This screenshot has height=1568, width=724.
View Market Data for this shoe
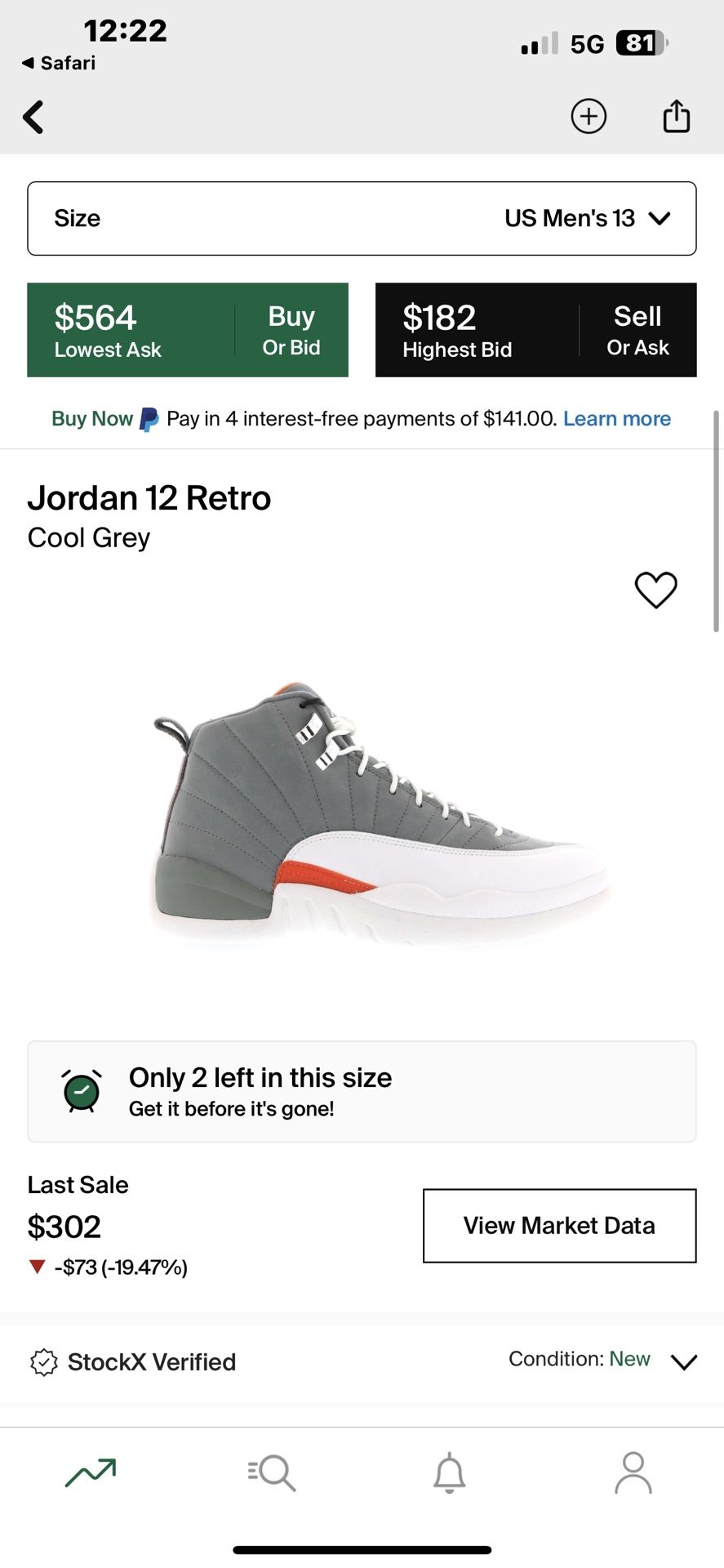tap(559, 1226)
